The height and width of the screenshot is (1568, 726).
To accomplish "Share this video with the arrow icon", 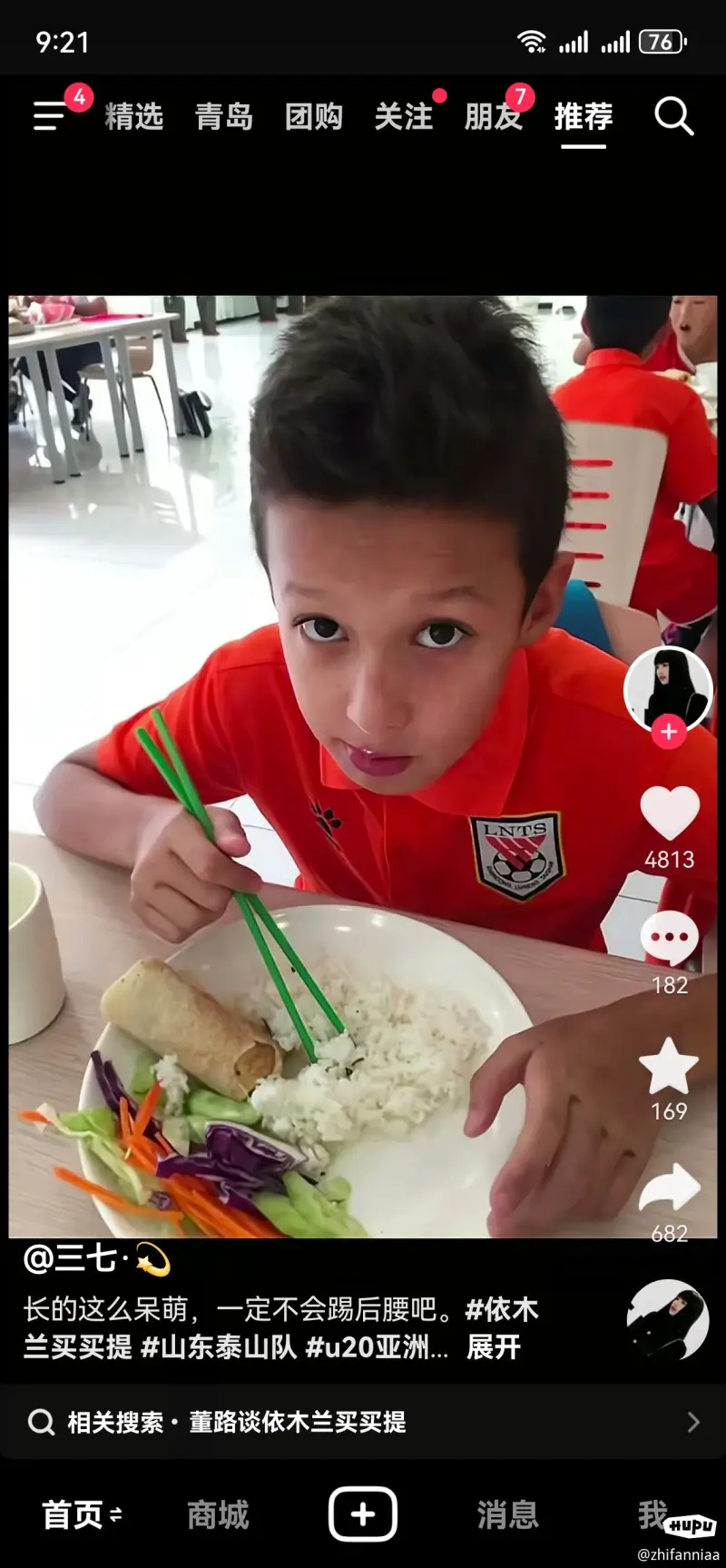I will pos(670,1189).
